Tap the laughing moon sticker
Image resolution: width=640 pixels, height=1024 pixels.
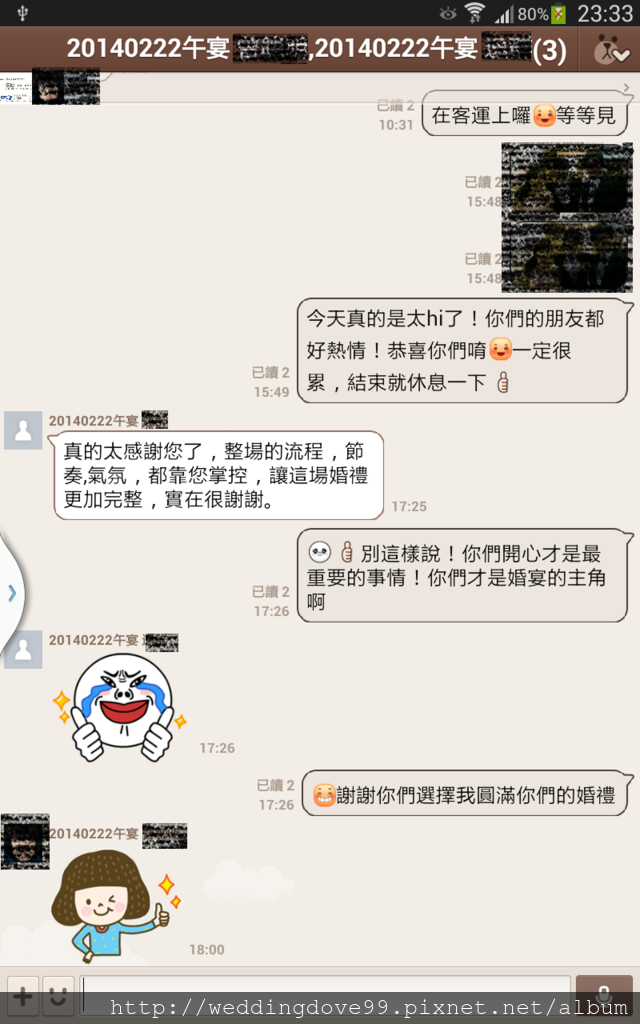(x=120, y=707)
